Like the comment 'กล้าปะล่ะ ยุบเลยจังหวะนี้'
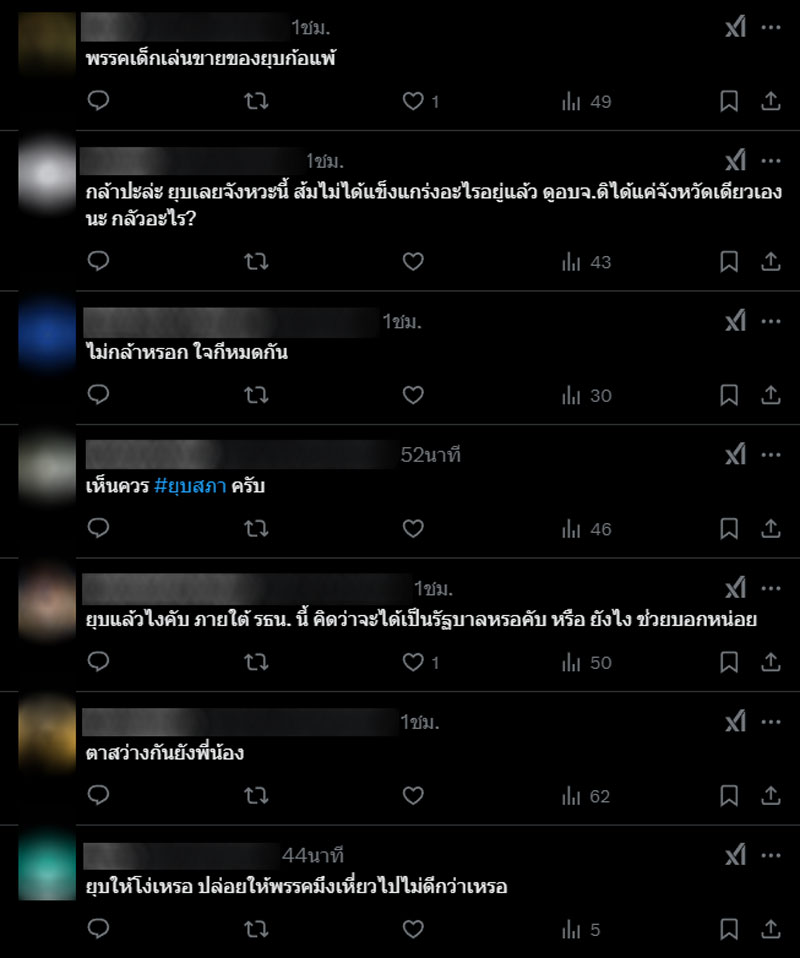This screenshot has width=800, height=958. click(413, 262)
